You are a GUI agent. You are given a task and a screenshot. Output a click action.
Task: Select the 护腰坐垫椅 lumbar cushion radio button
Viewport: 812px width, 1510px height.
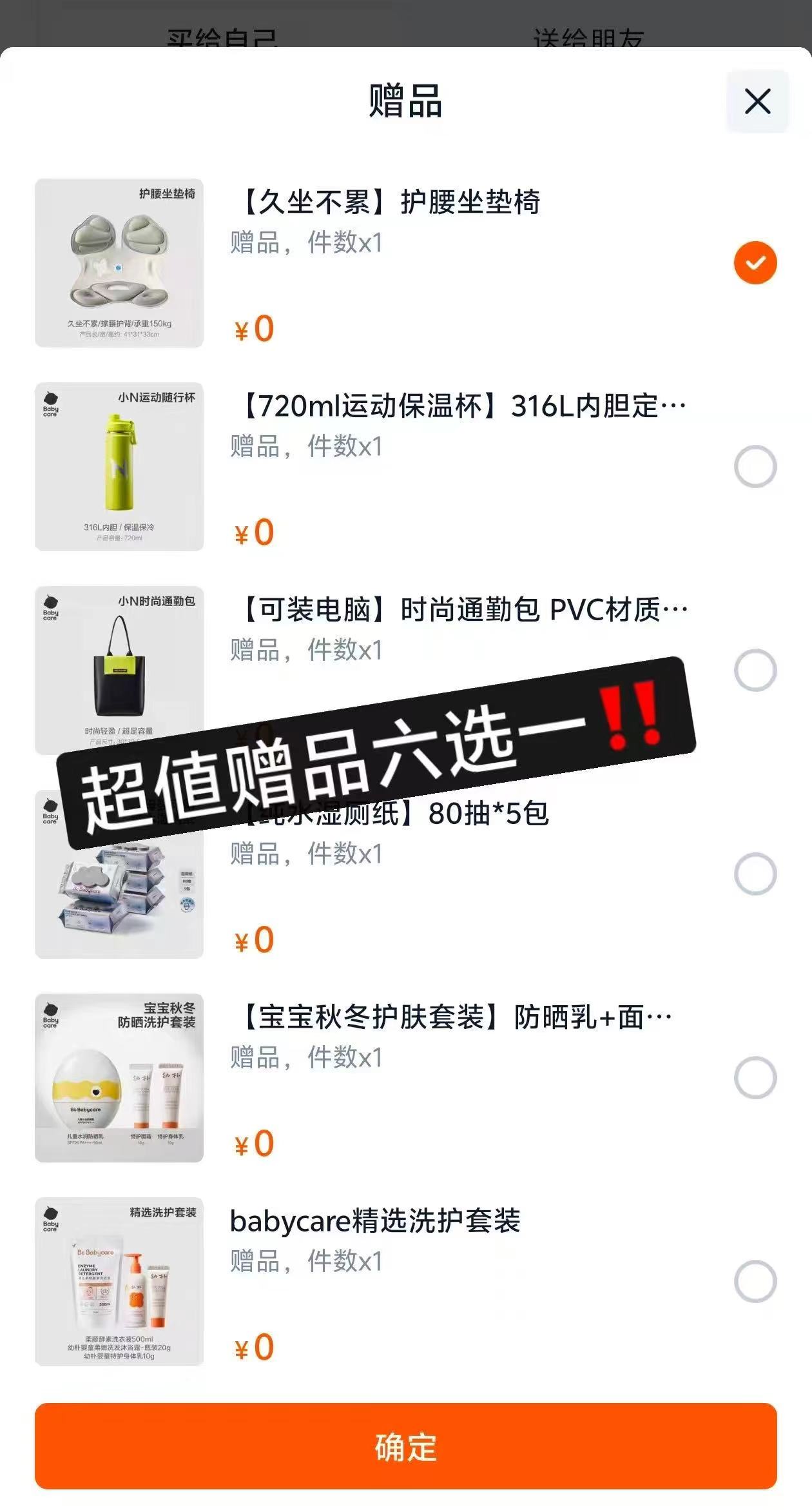coord(755,263)
